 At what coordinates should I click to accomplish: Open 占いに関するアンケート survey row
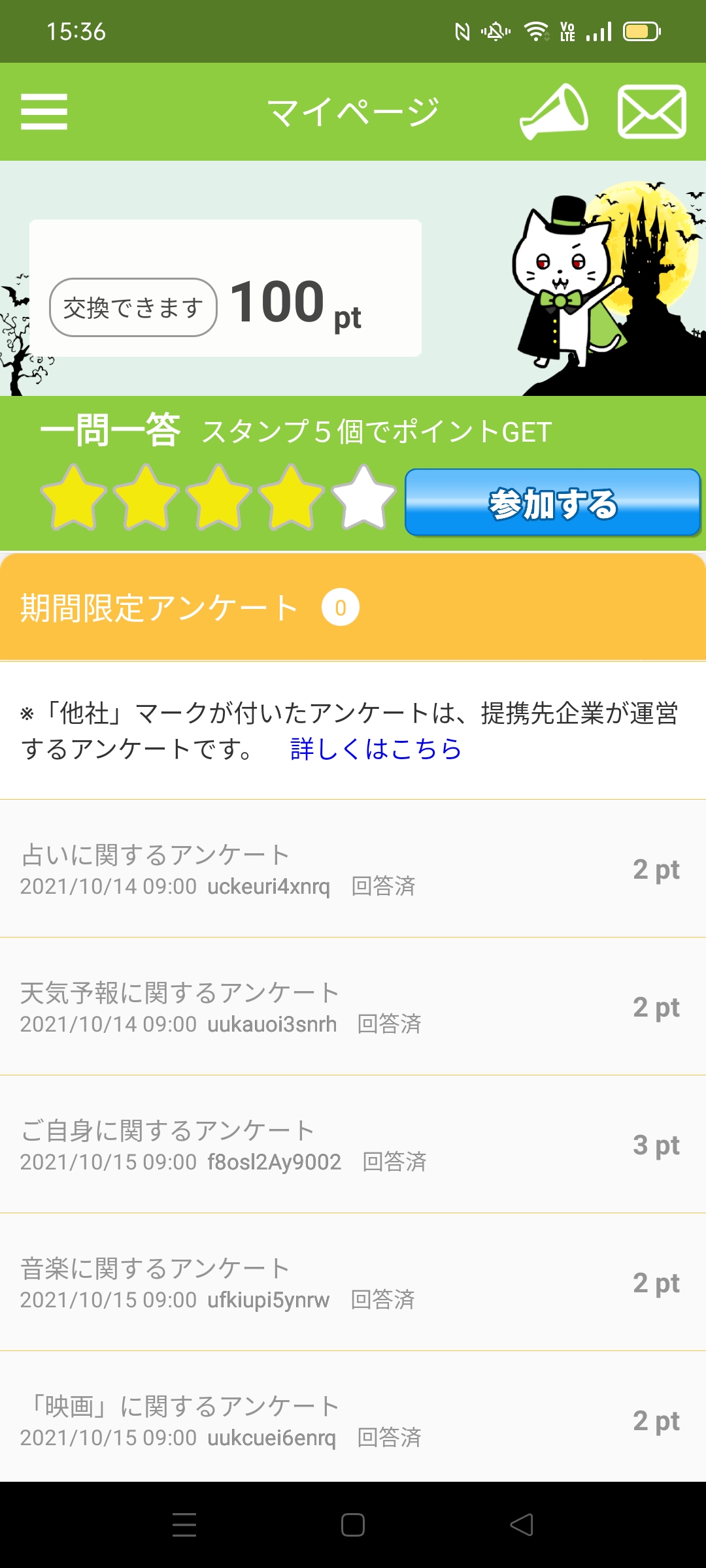[x=353, y=868]
